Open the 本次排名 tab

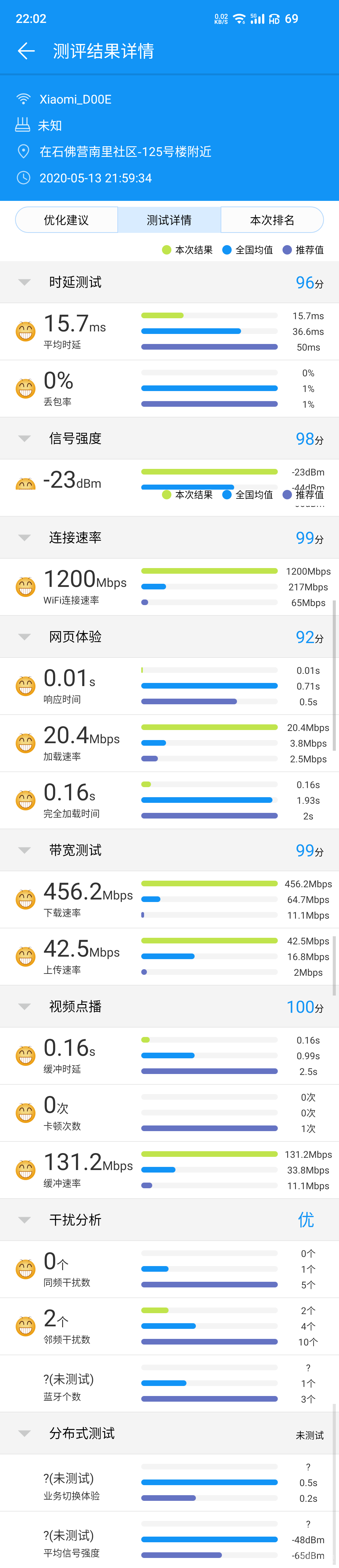[x=272, y=220]
